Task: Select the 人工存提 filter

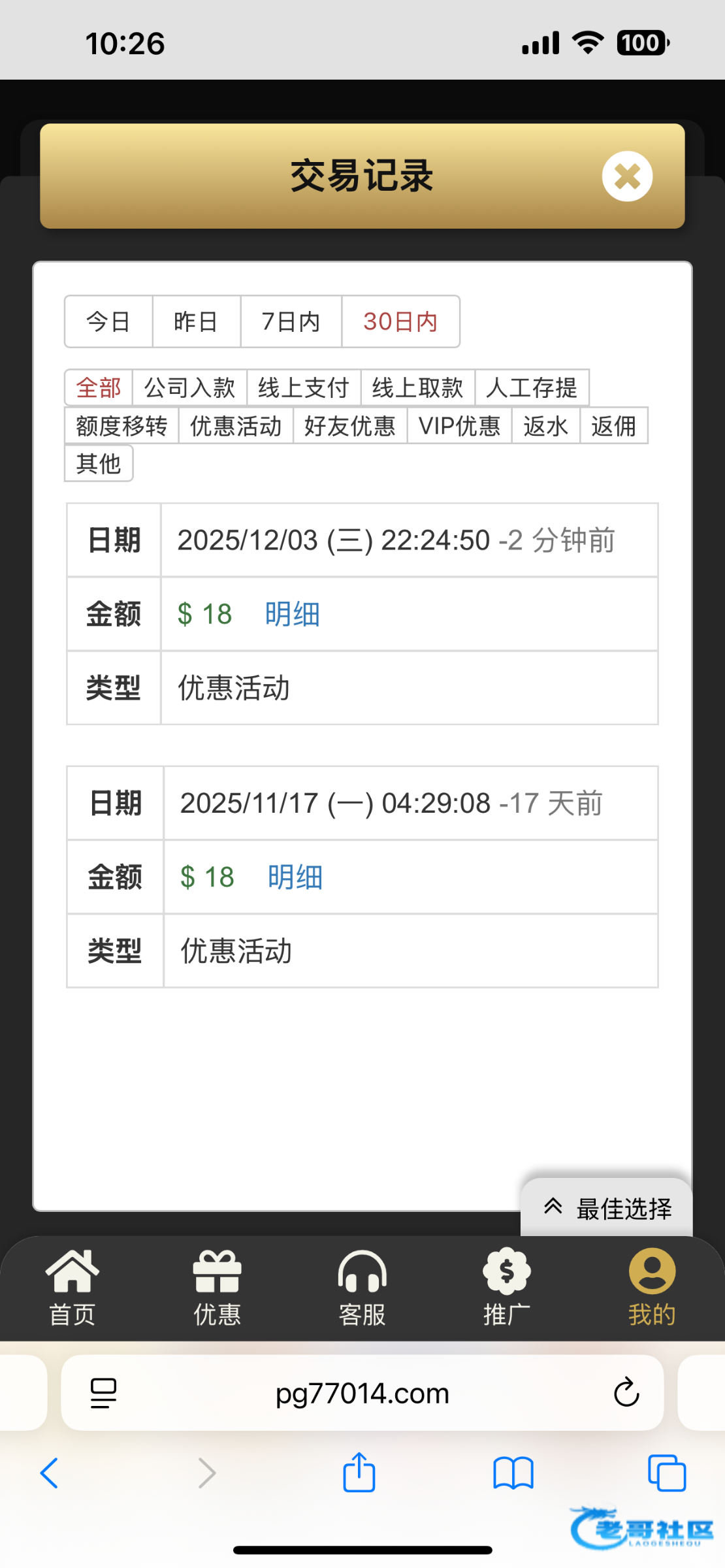Action: click(x=532, y=387)
